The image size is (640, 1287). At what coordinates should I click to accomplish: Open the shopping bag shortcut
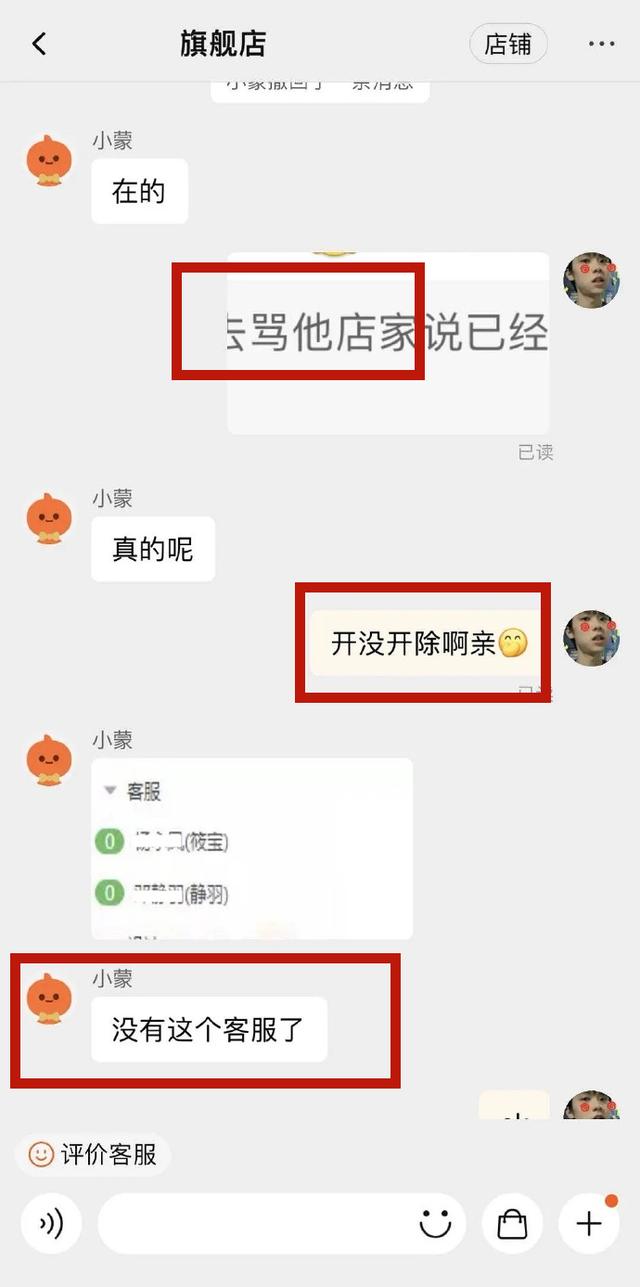[512, 1223]
